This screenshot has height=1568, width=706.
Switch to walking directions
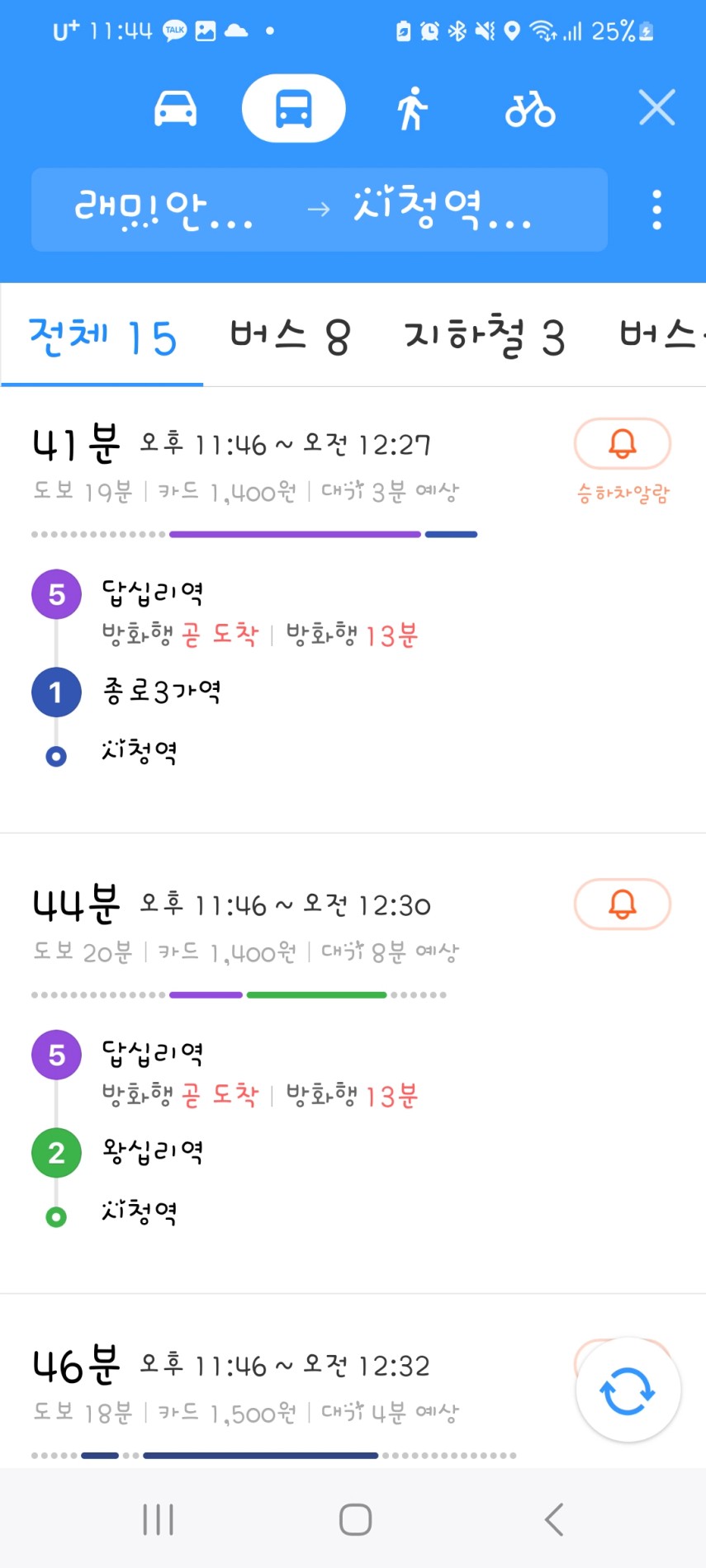tap(412, 108)
